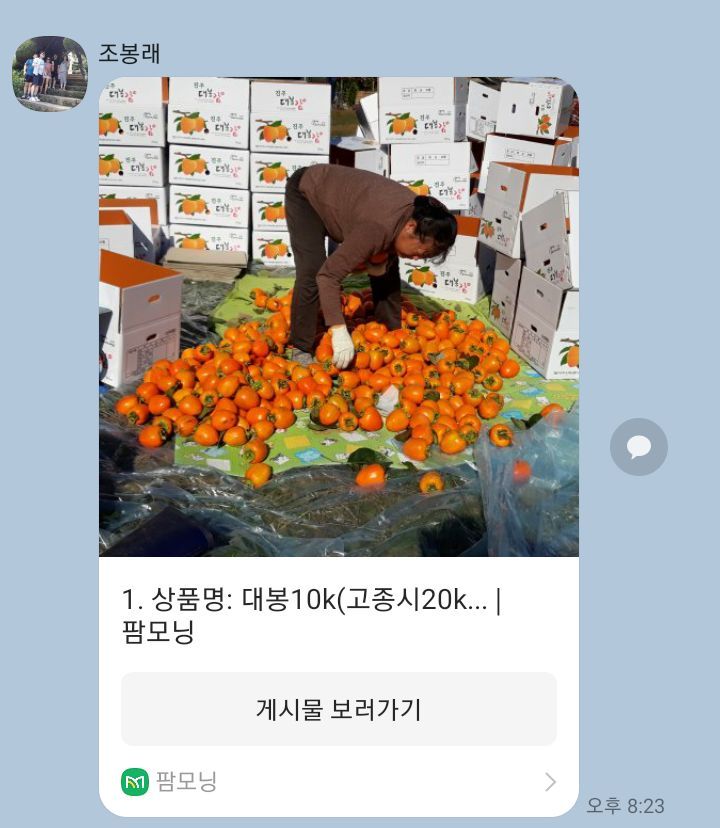The width and height of the screenshot is (720, 828).
Task: Tap the speech-bubble shortcut at screen right
Action: tap(641, 447)
